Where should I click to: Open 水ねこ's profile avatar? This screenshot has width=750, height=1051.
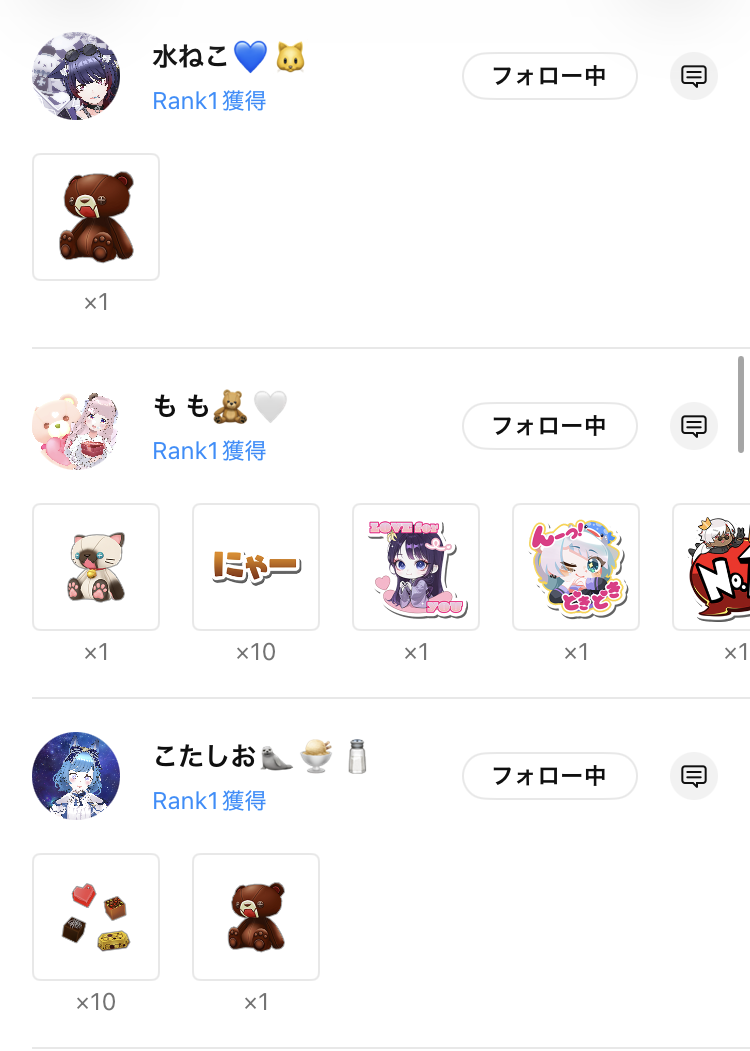point(76,76)
